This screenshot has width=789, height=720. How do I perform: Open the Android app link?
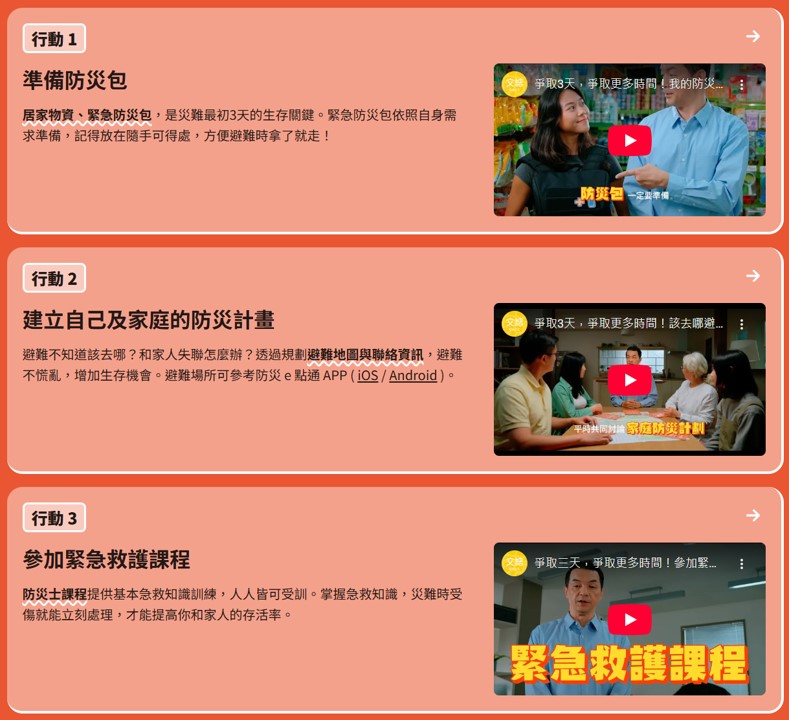click(x=413, y=376)
